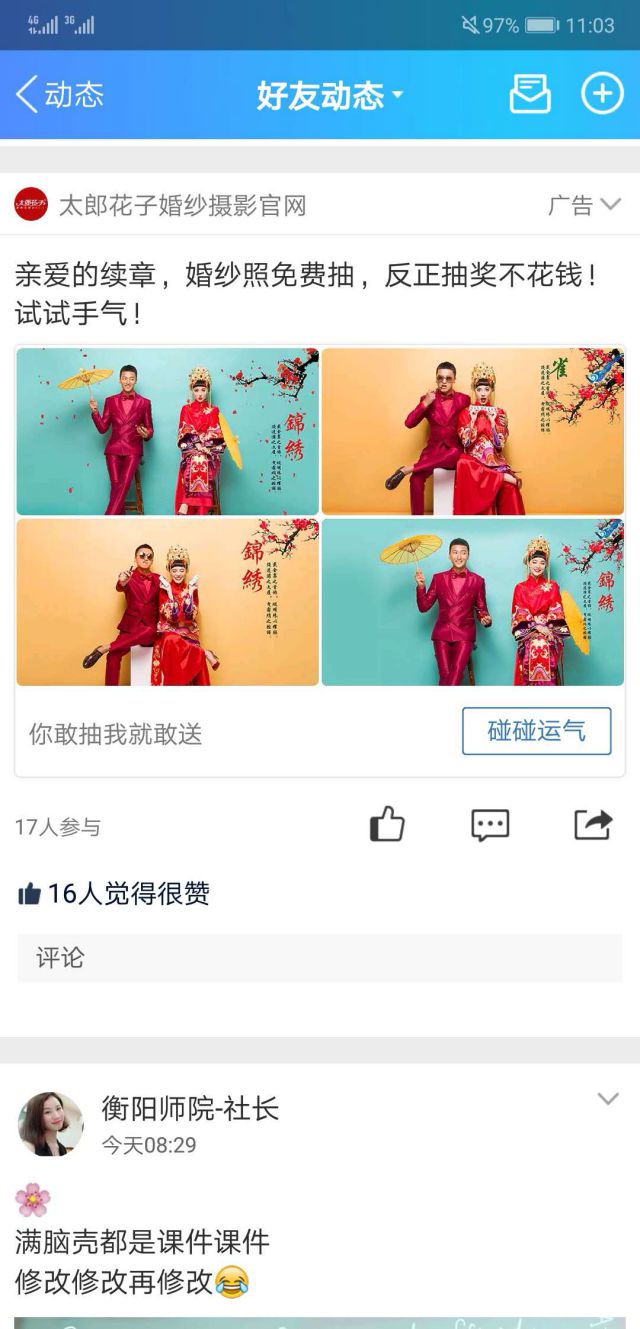Open 衡阳师院-社长 profile name
This screenshot has height=1329, width=640.
190,1108
